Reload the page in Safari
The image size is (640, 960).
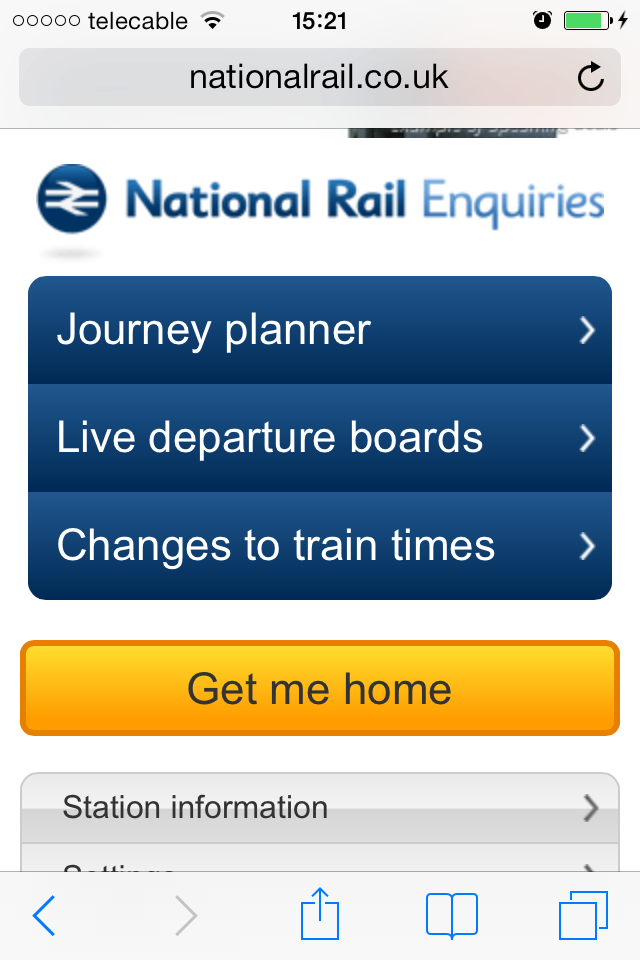point(591,77)
